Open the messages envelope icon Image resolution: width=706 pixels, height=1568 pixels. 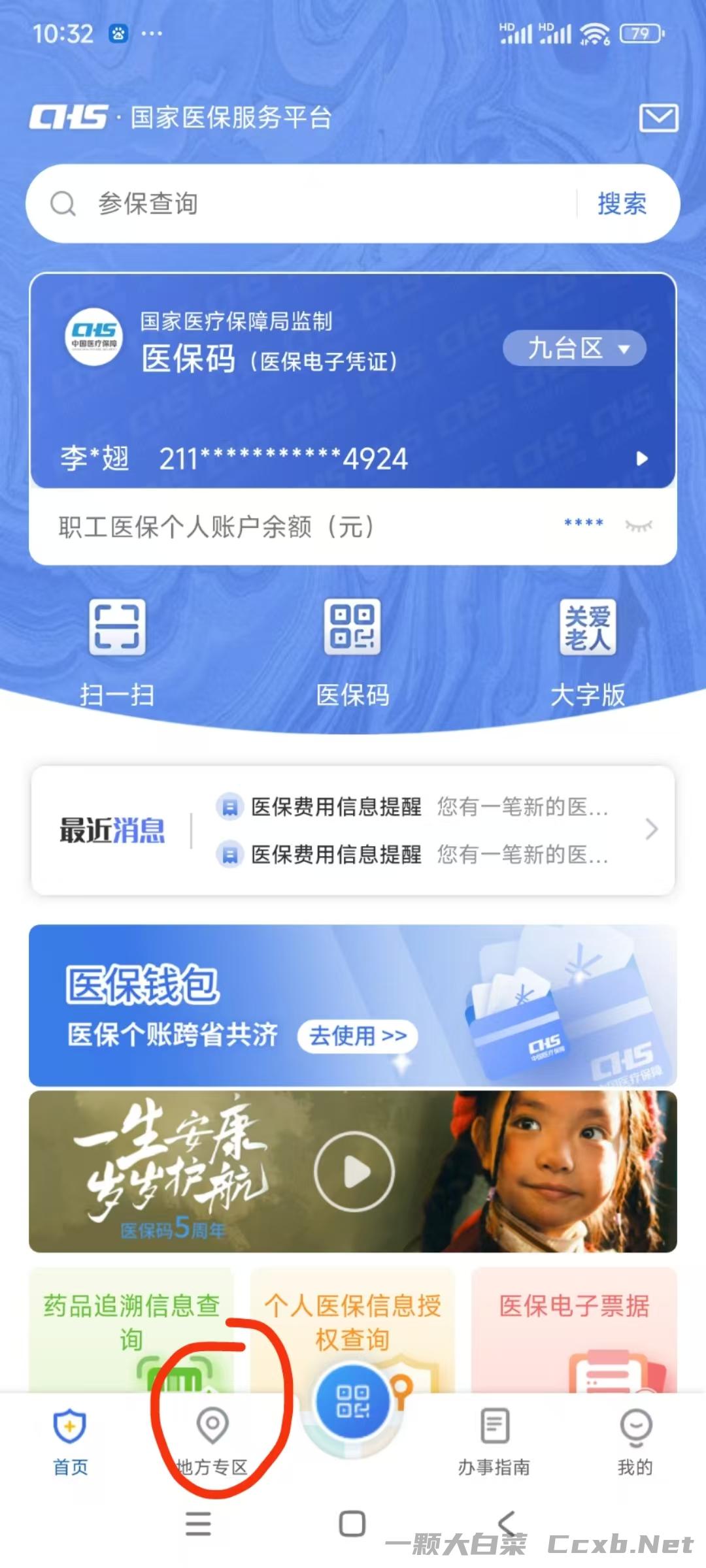click(658, 118)
